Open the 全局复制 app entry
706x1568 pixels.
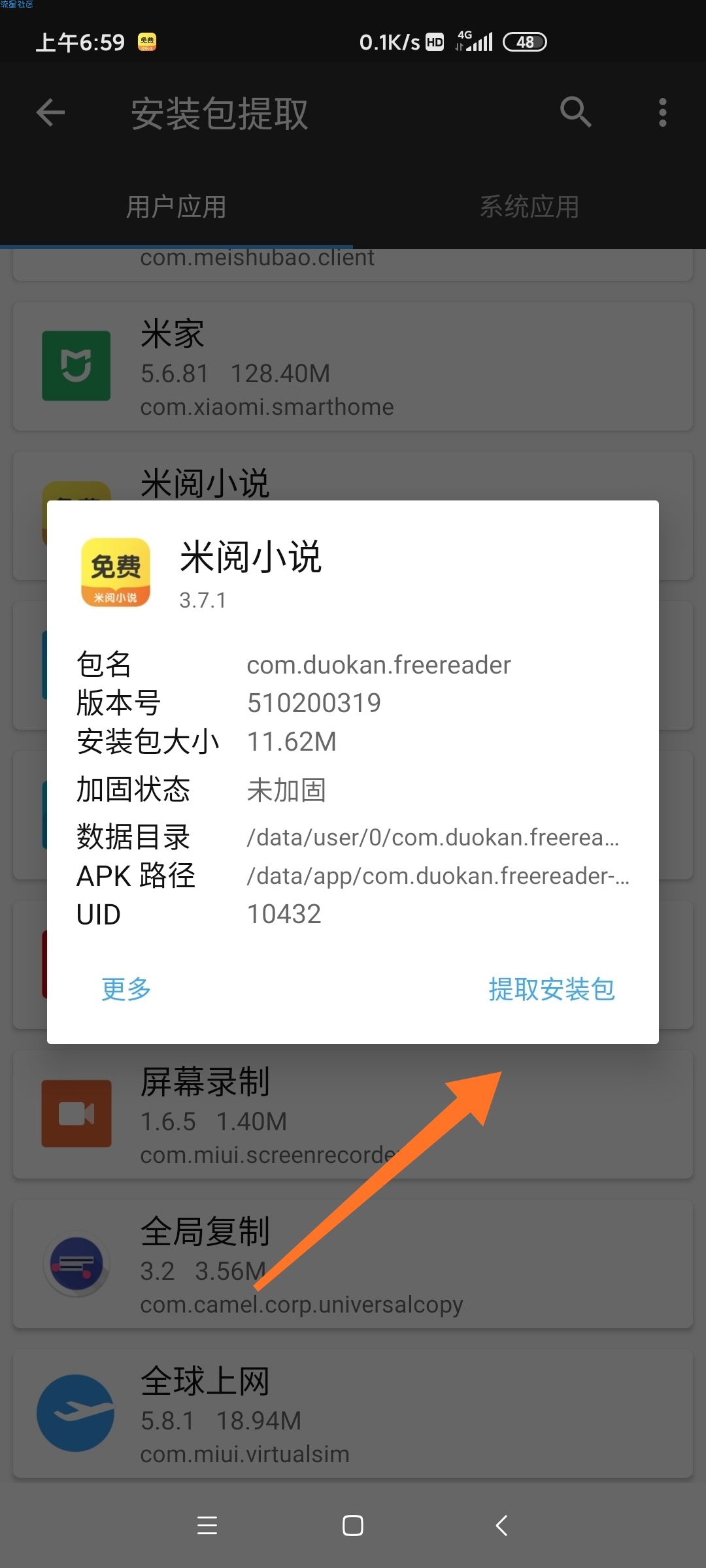tap(353, 1264)
